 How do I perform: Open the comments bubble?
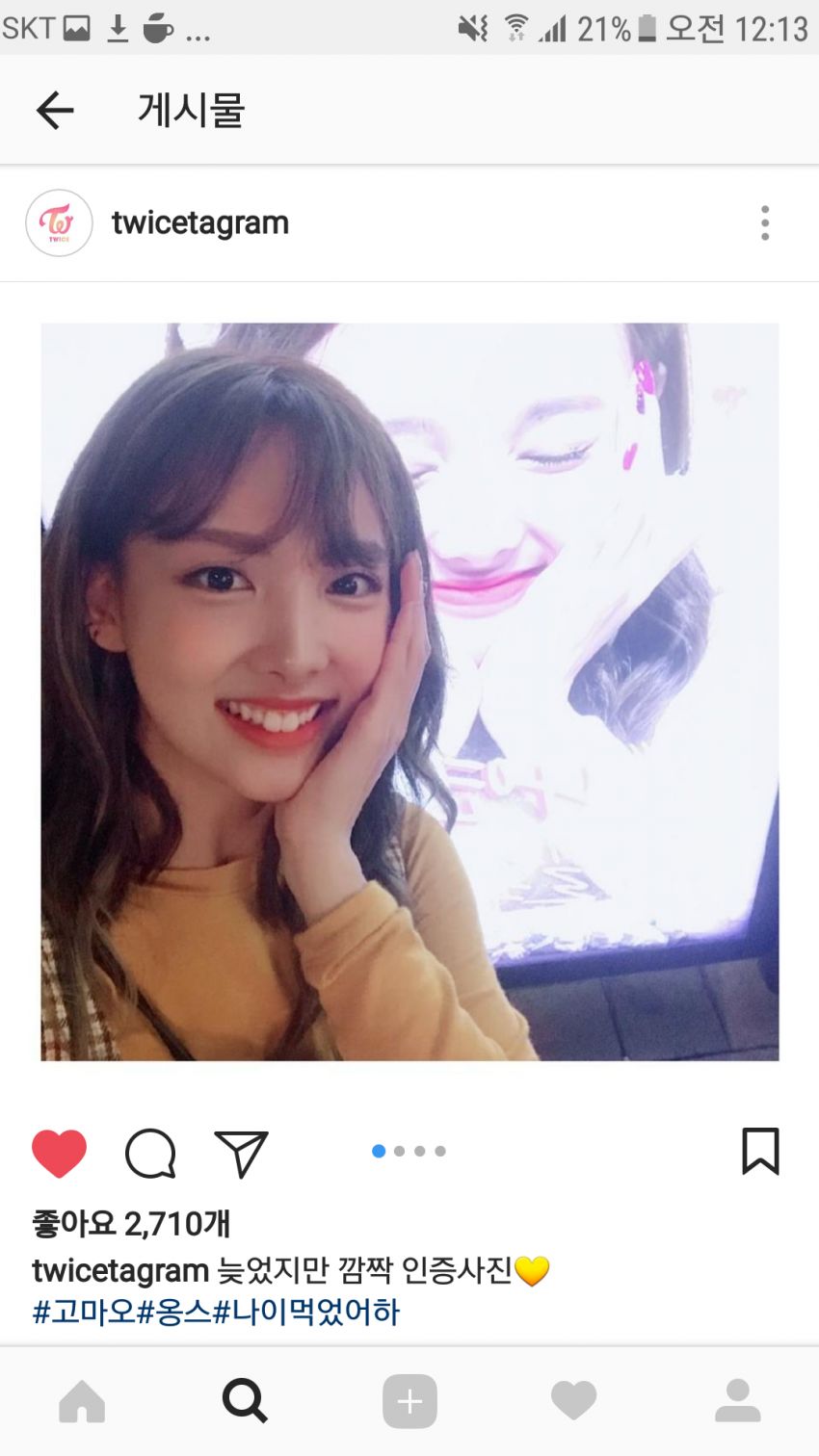150,1153
